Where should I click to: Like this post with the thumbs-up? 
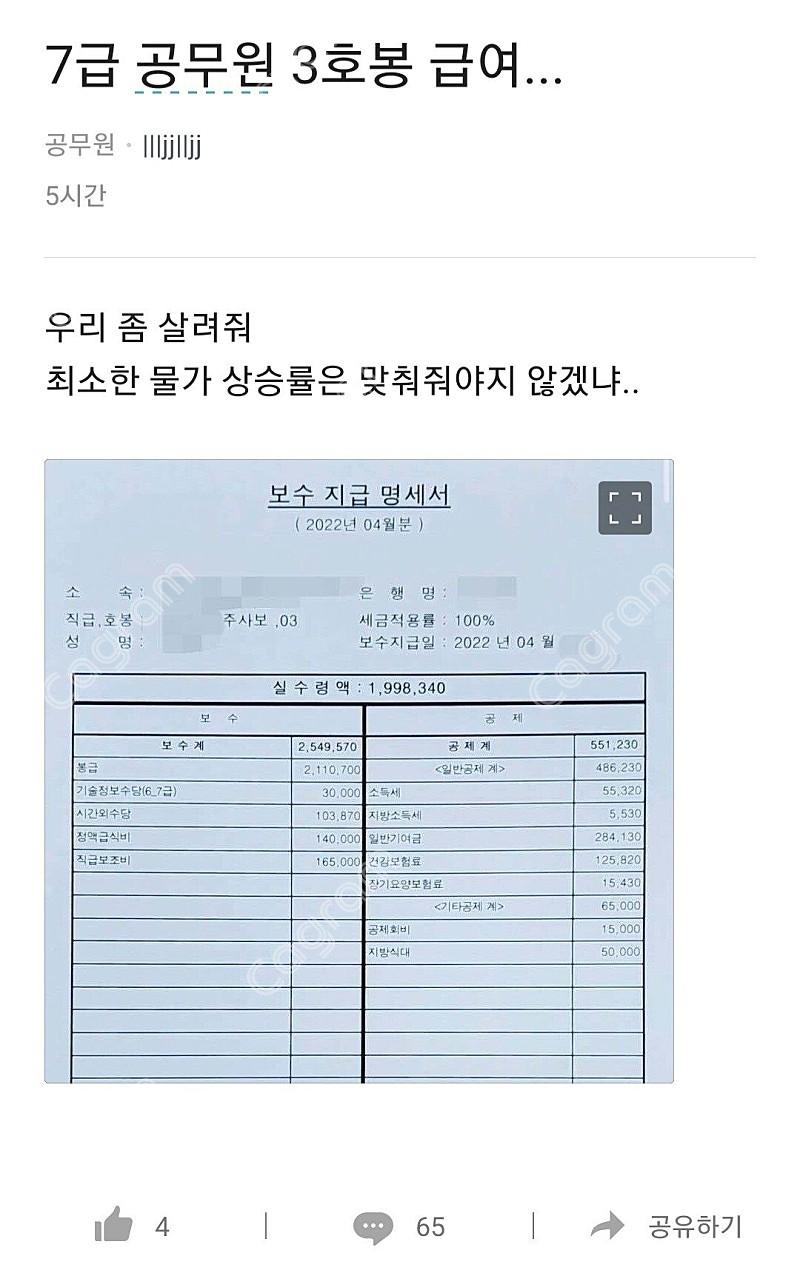114,1225
